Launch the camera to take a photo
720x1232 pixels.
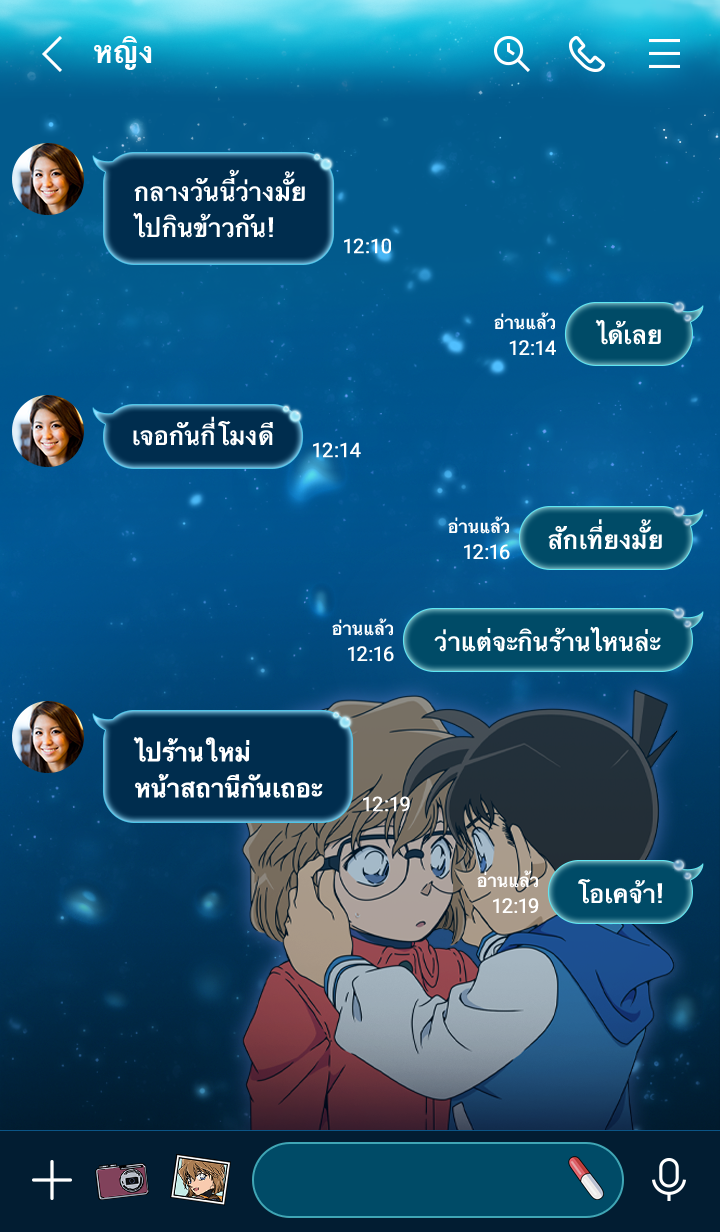coord(122,1181)
